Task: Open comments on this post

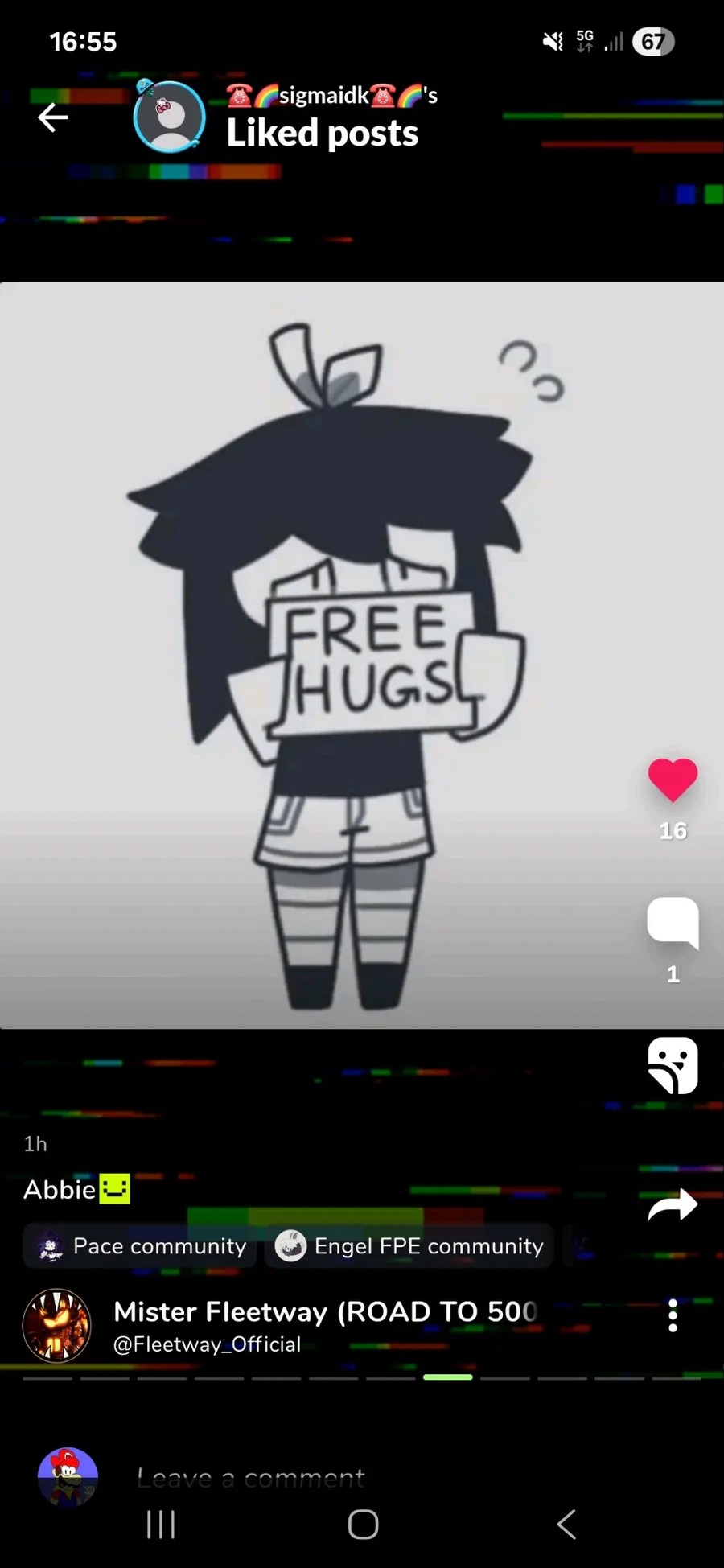Action: [673, 922]
